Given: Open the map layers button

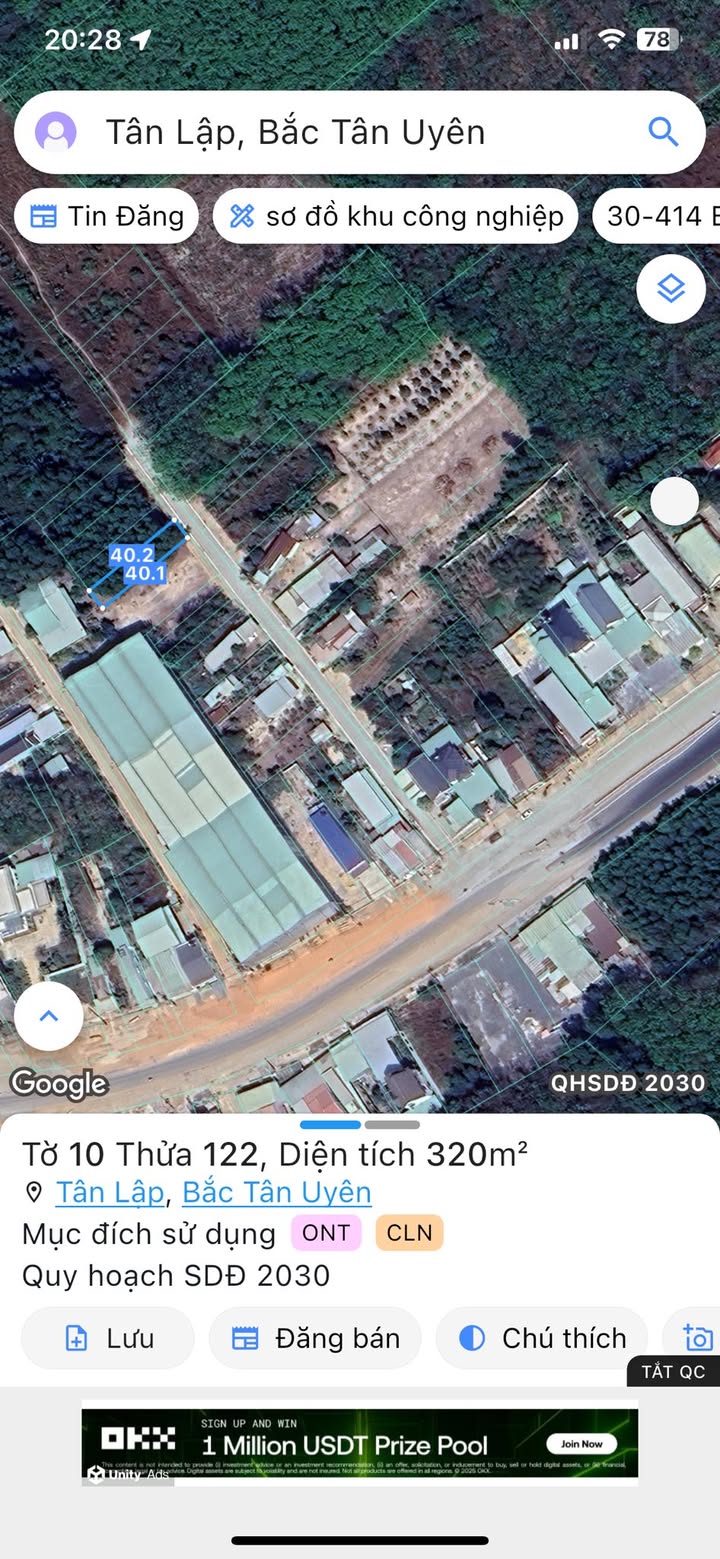Looking at the screenshot, I should pos(670,289).
